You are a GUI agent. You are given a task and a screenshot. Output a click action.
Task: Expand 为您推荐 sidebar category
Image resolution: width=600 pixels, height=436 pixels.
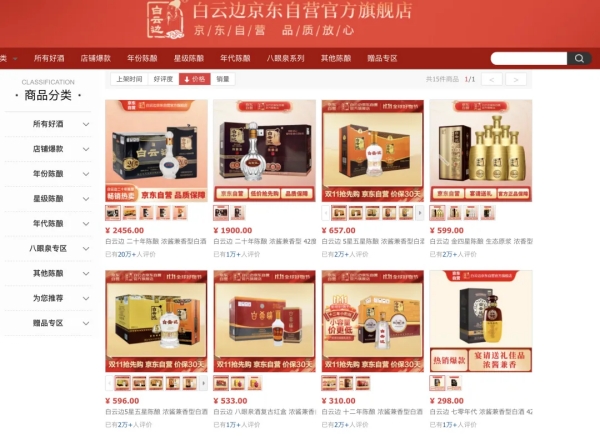pyautogui.click(x=60, y=298)
